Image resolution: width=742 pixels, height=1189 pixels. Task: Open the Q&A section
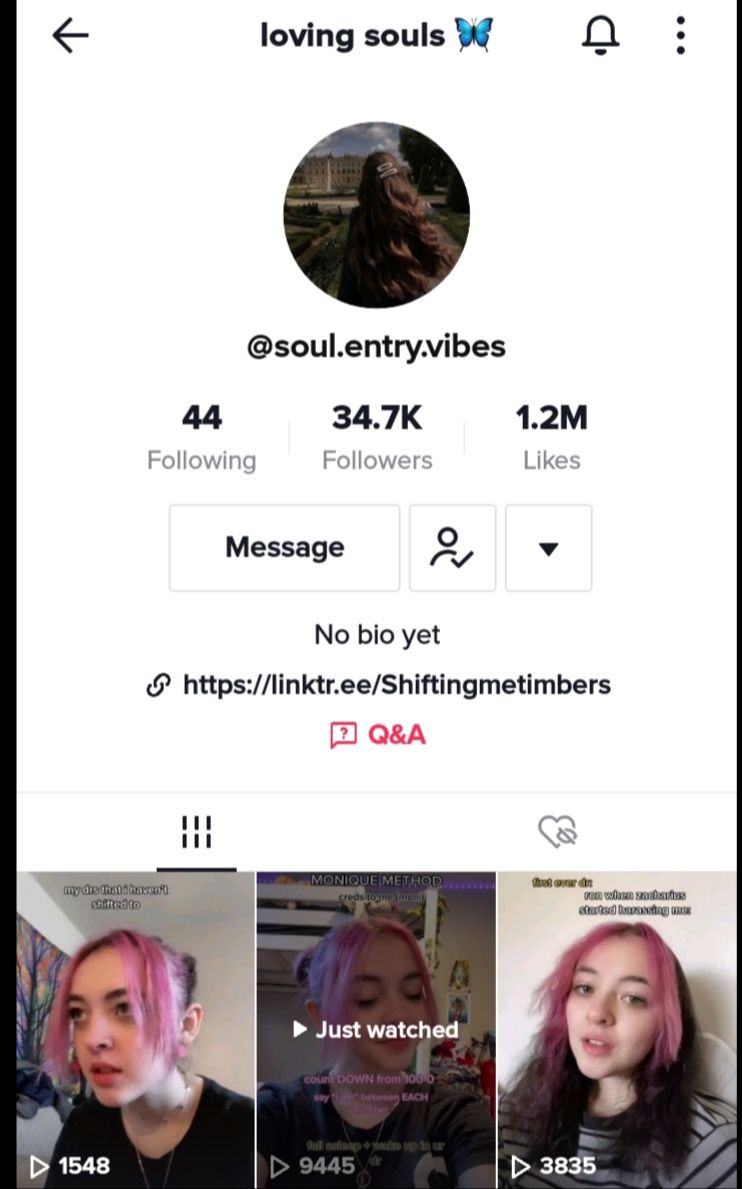(x=378, y=735)
